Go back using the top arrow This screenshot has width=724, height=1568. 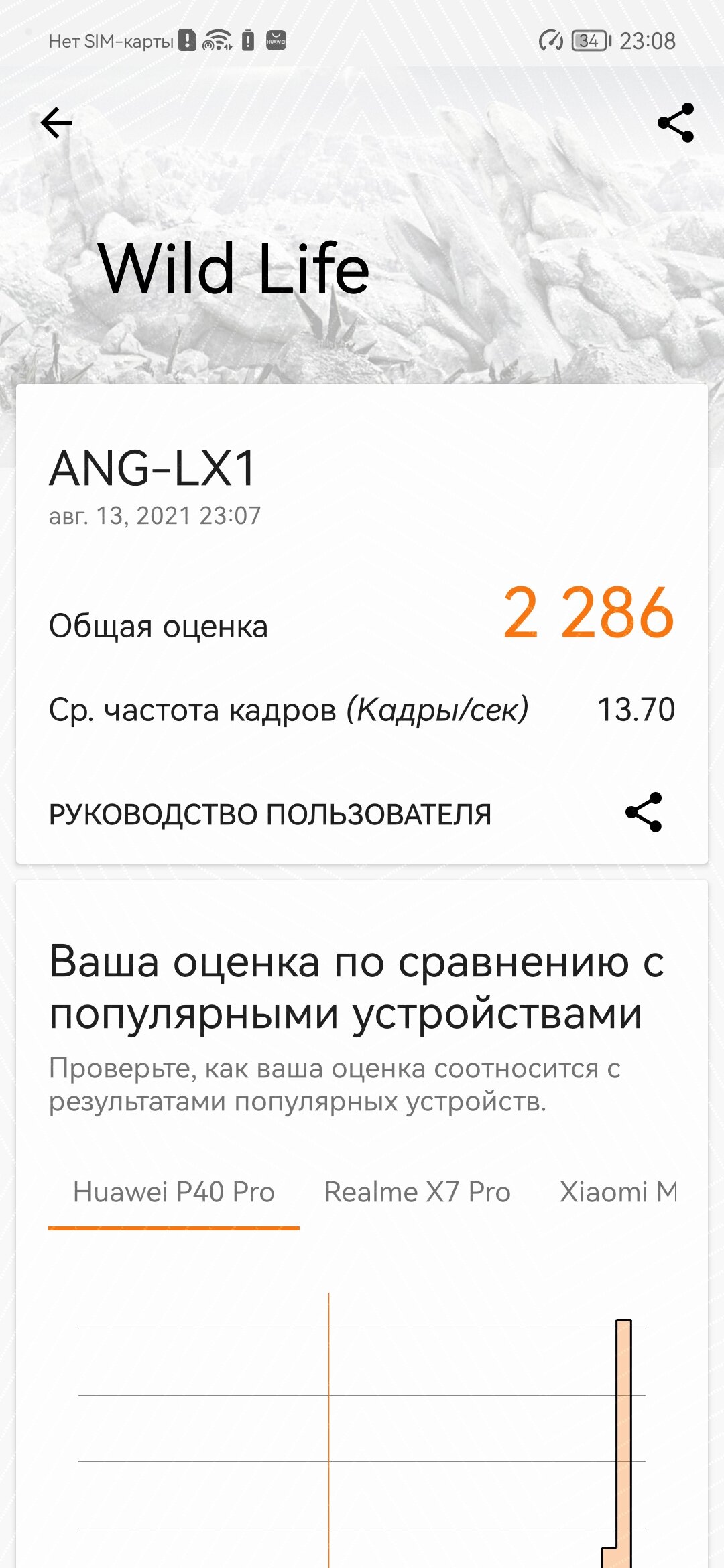[x=56, y=123]
